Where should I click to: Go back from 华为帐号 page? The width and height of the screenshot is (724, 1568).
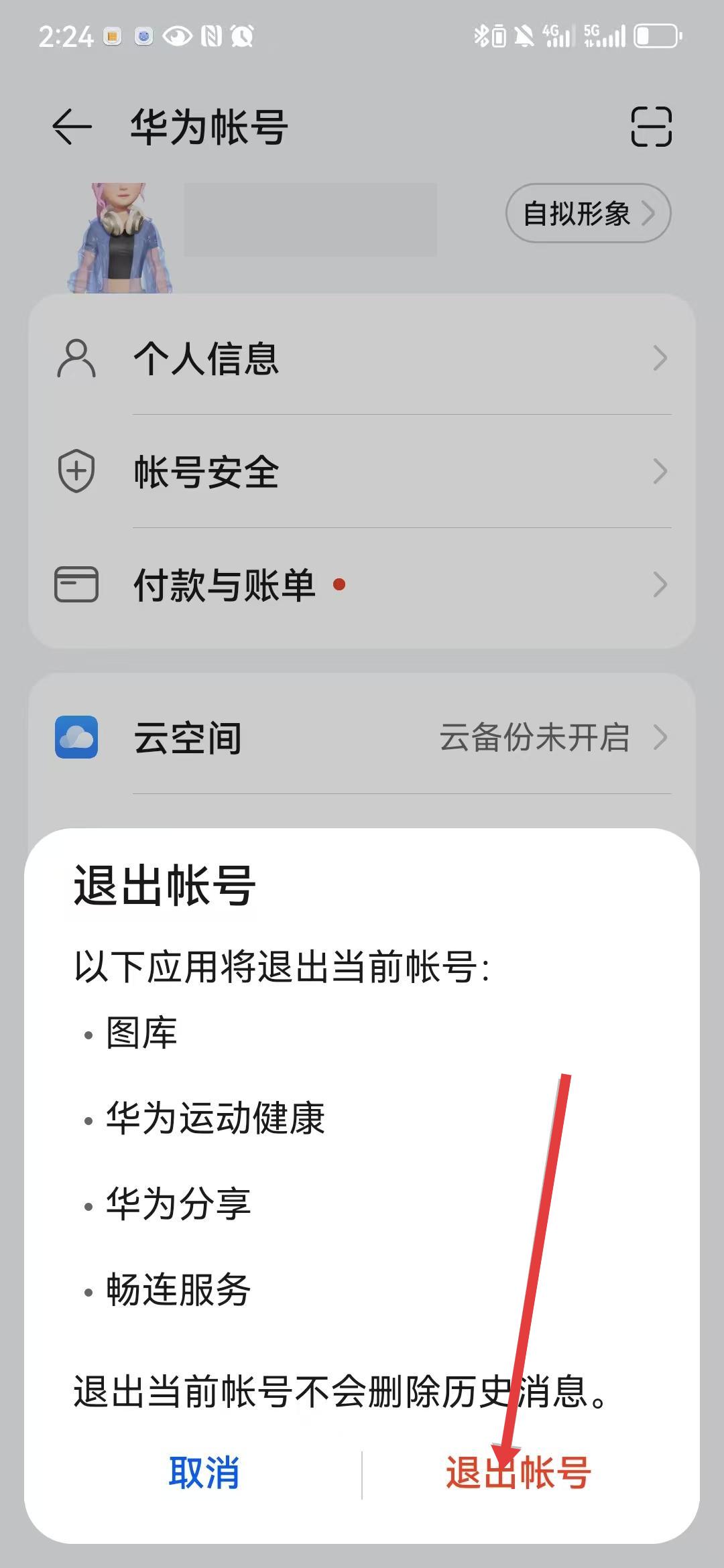click(72, 127)
